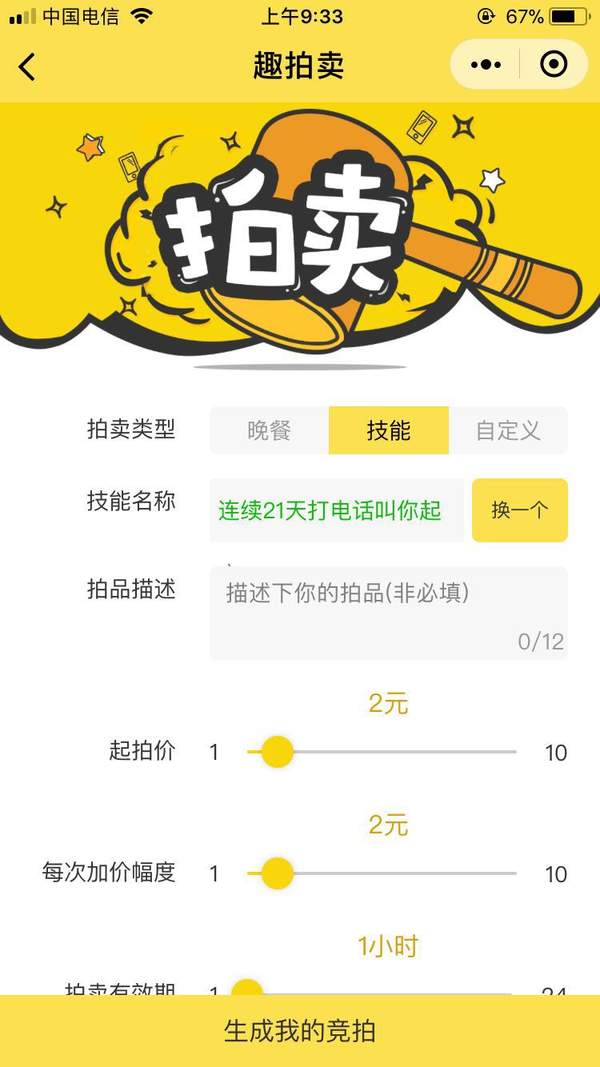This screenshot has width=600, height=1067.
Task: Go back using the top-left arrow
Action: pos(27,66)
